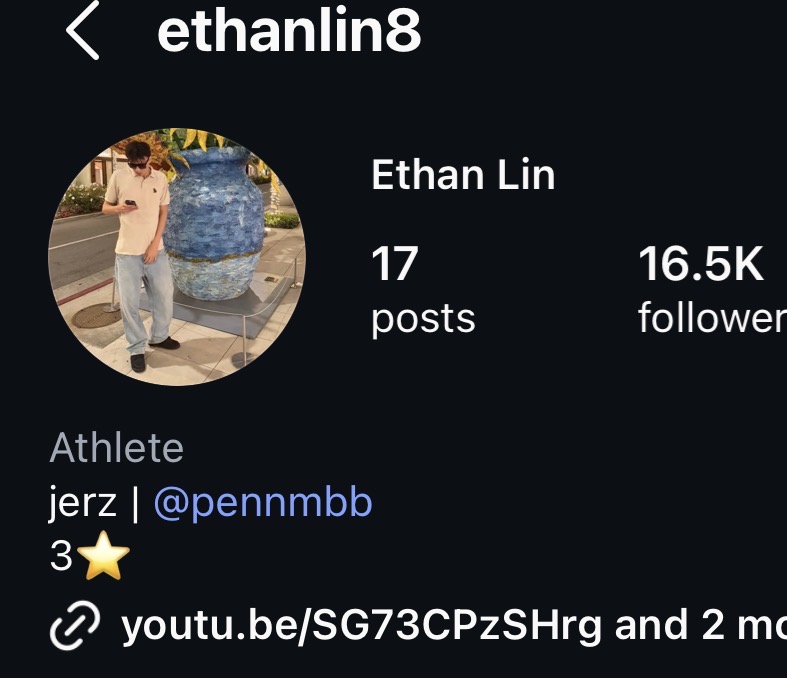
Task: View the 16.5K followers list
Action: click(710, 290)
